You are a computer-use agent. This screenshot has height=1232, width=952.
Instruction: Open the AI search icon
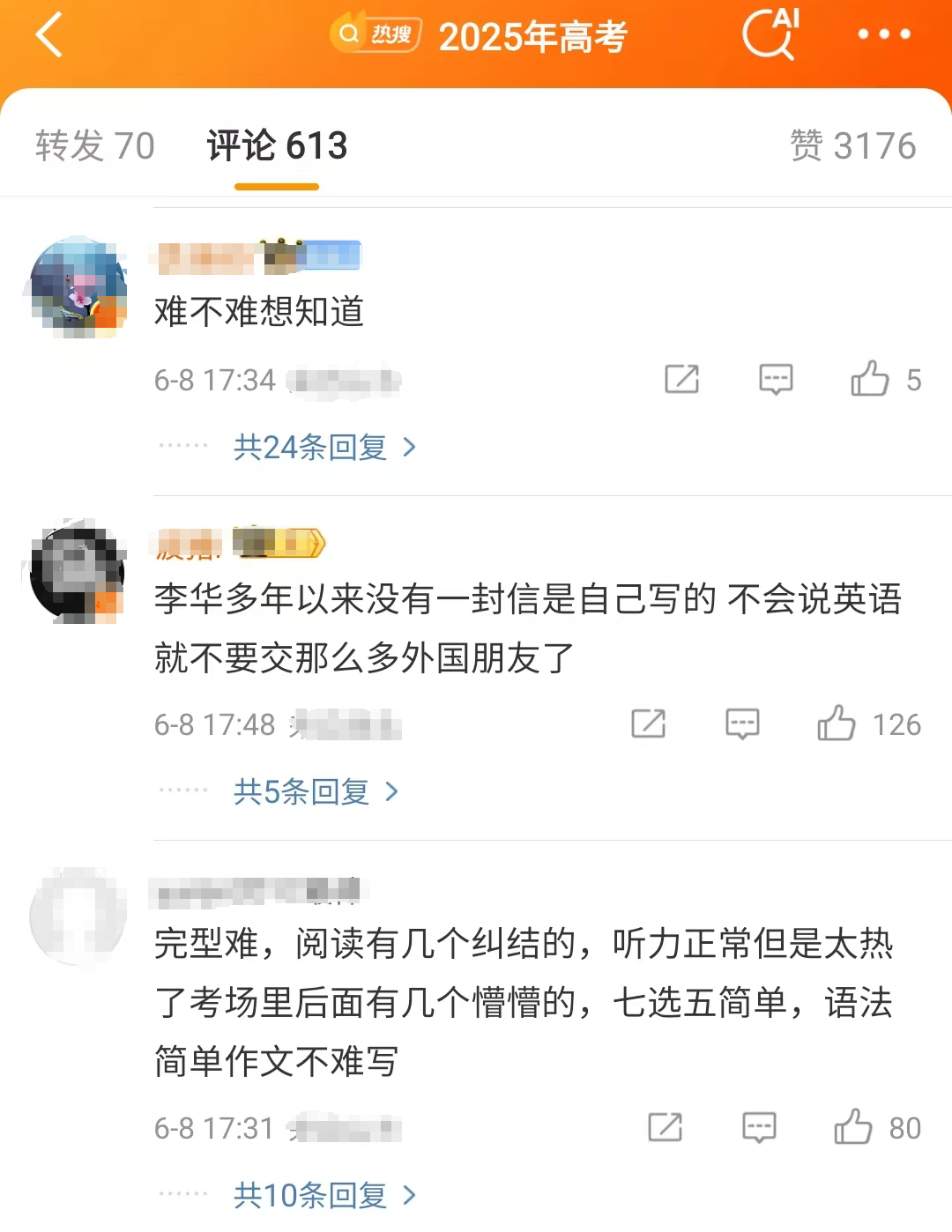point(770,34)
